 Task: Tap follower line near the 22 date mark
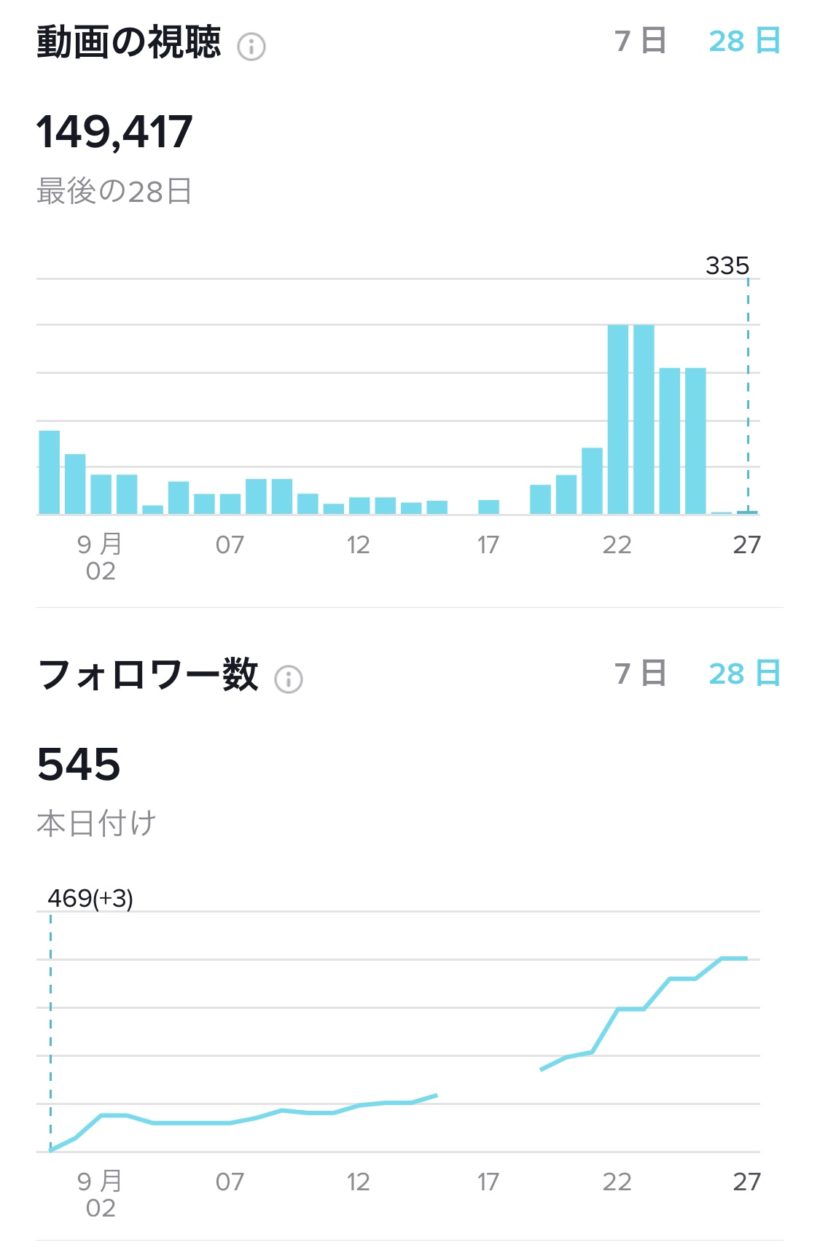pyautogui.click(x=618, y=1010)
